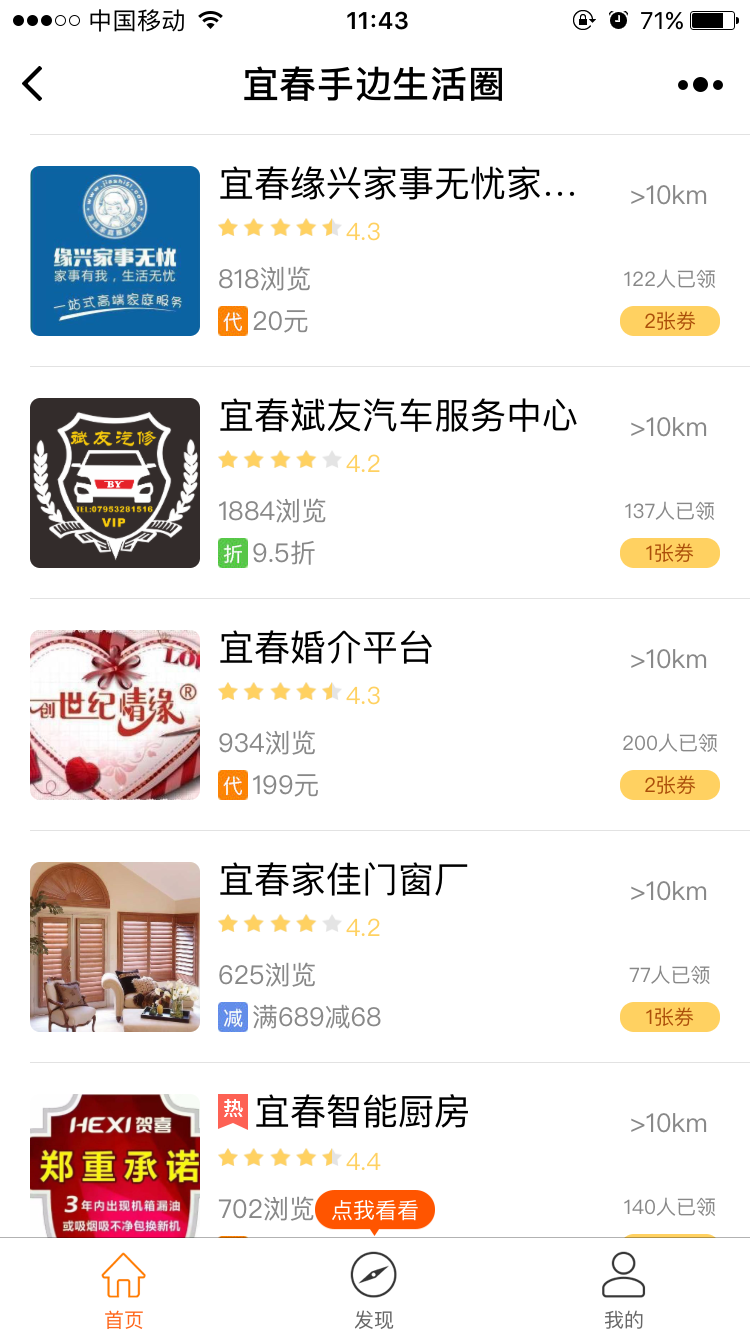Image resolution: width=750 pixels, height=1334 pixels.
Task: Go back using the top-left arrow
Action: pos(33,84)
